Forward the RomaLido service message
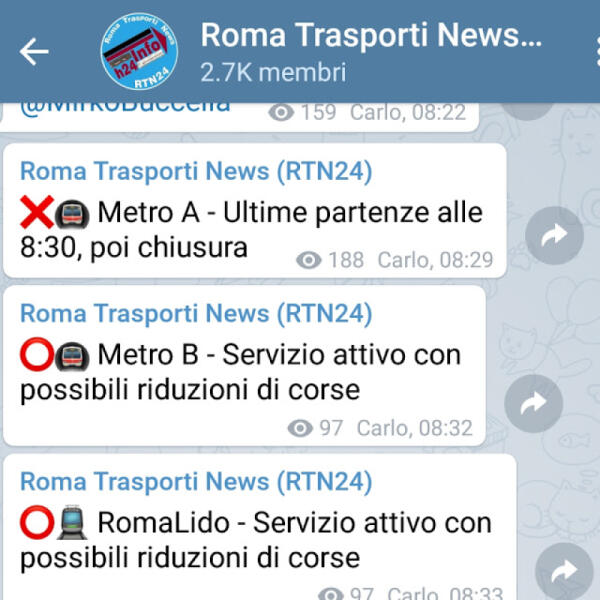The width and height of the screenshot is (600, 600). pyautogui.click(x=563, y=571)
